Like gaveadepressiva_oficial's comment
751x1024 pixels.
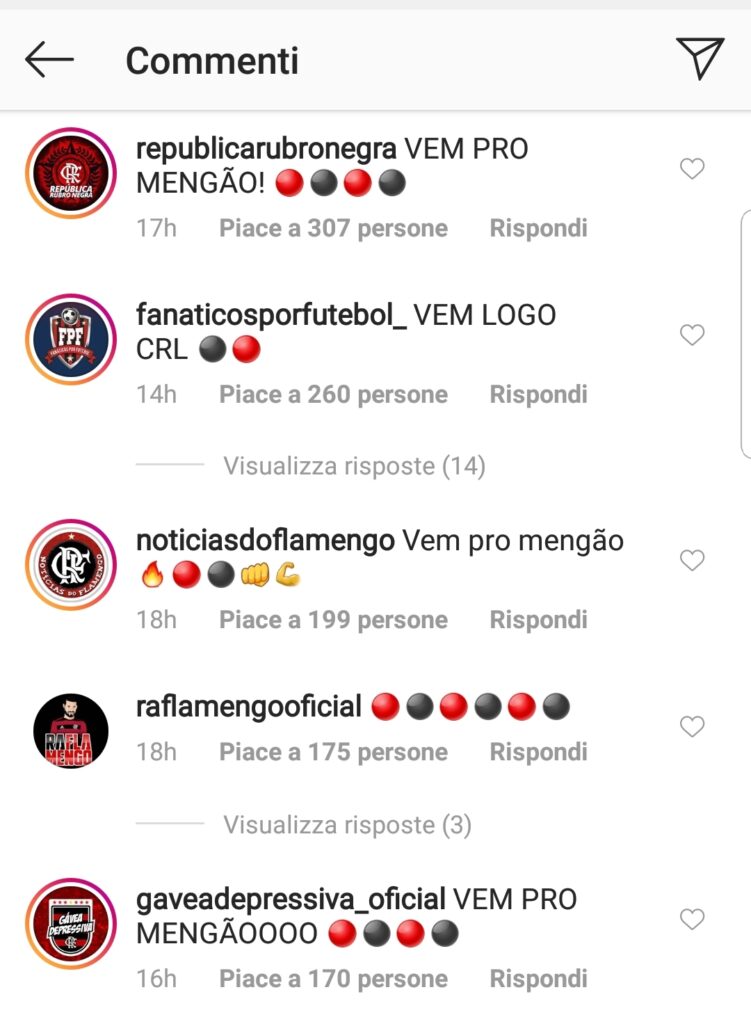tap(692, 919)
